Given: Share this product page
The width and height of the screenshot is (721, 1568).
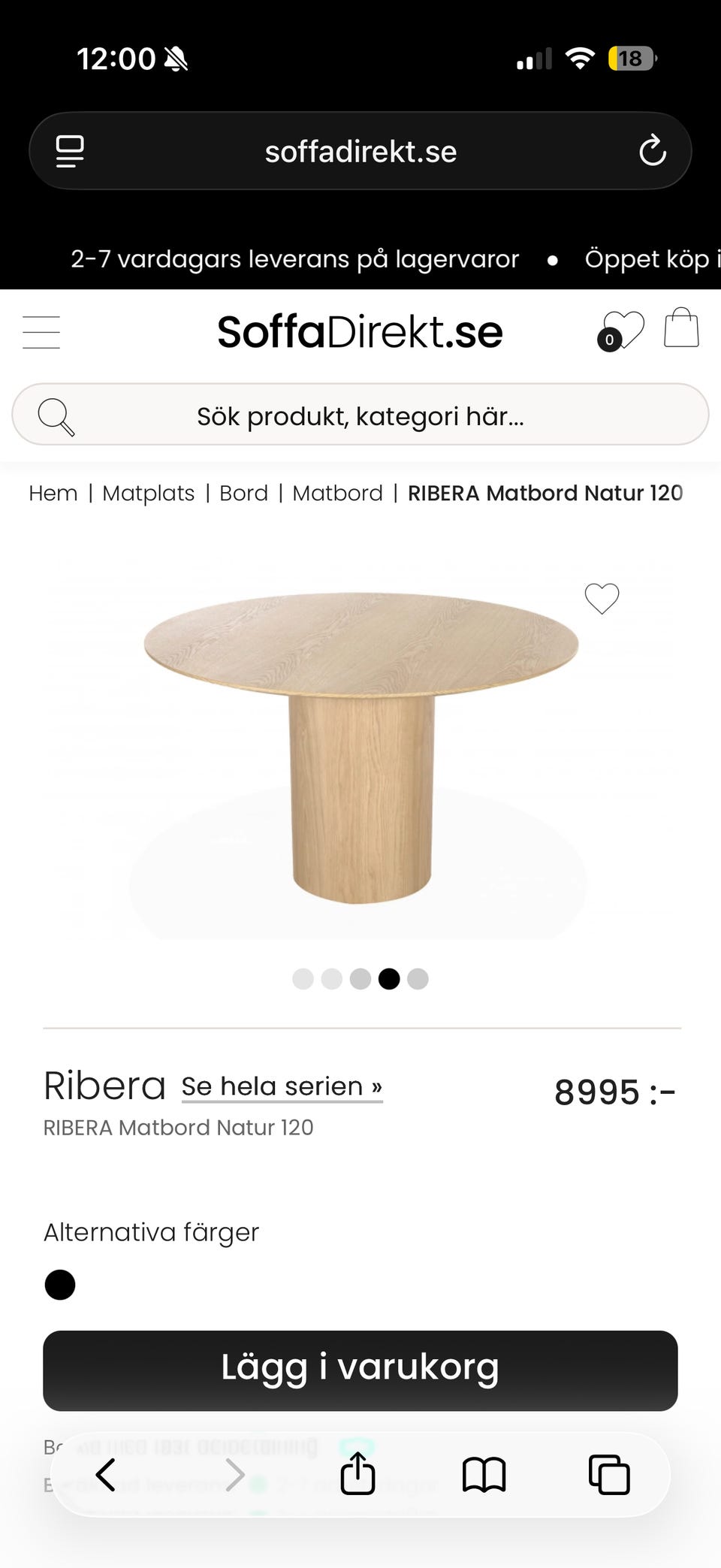Looking at the screenshot, I should 357,1474.
